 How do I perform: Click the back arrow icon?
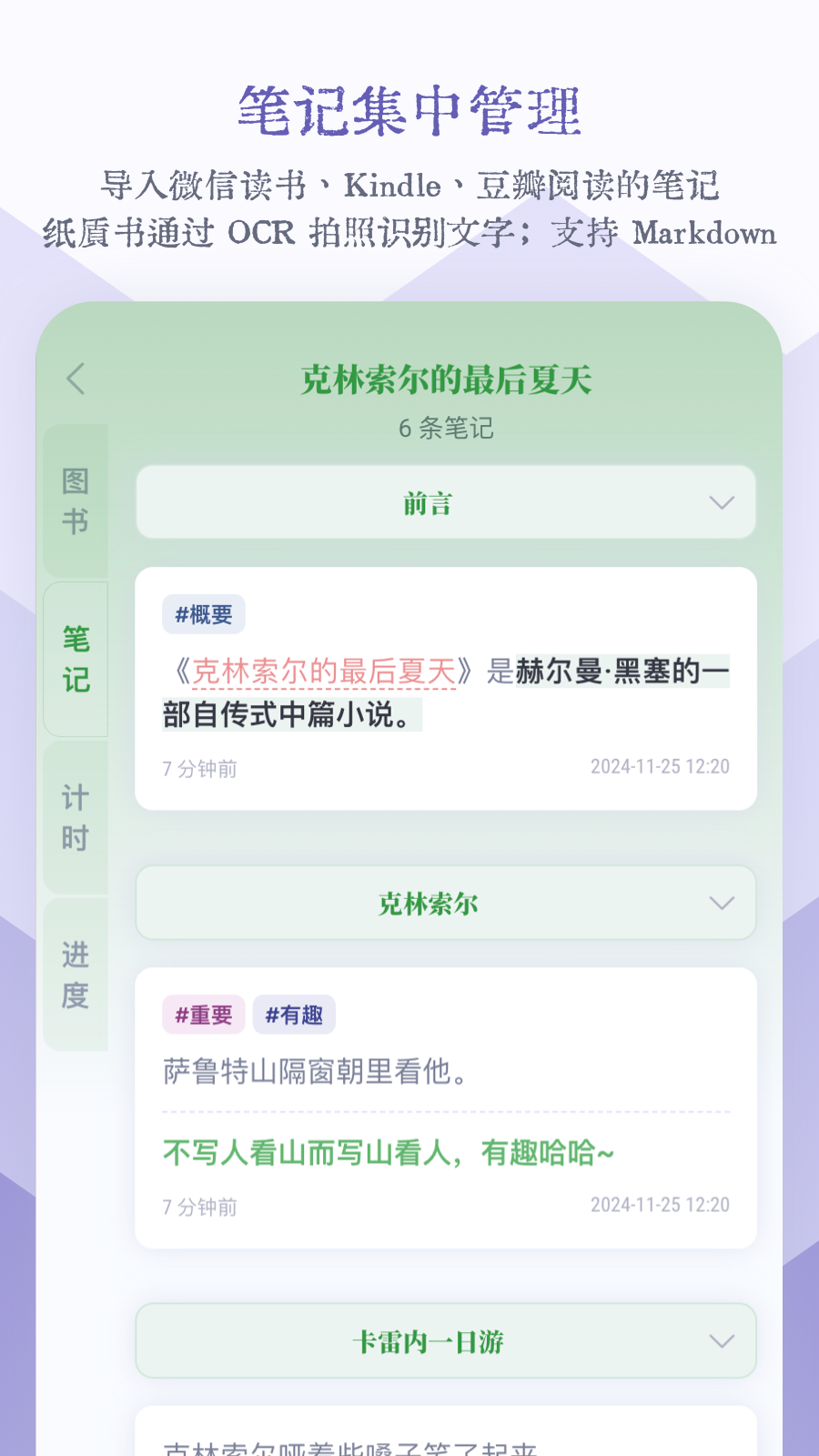click(76, 378)
